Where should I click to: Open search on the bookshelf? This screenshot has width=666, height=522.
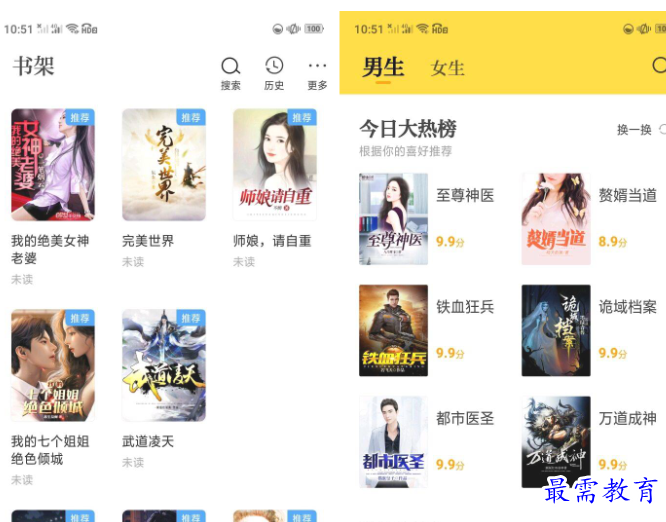230,73
